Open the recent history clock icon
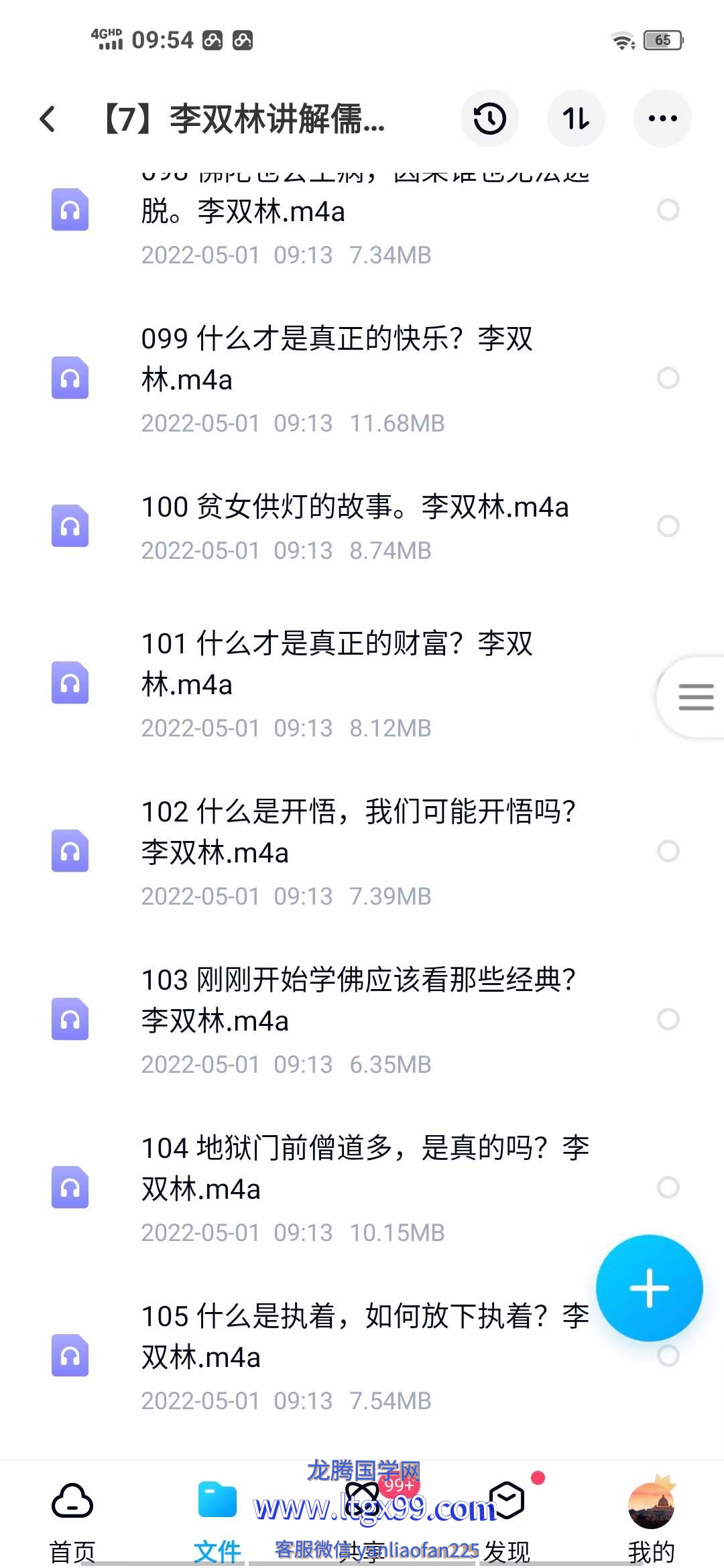This screenshot has width=724, height=1568. click(x=489, y=119)
